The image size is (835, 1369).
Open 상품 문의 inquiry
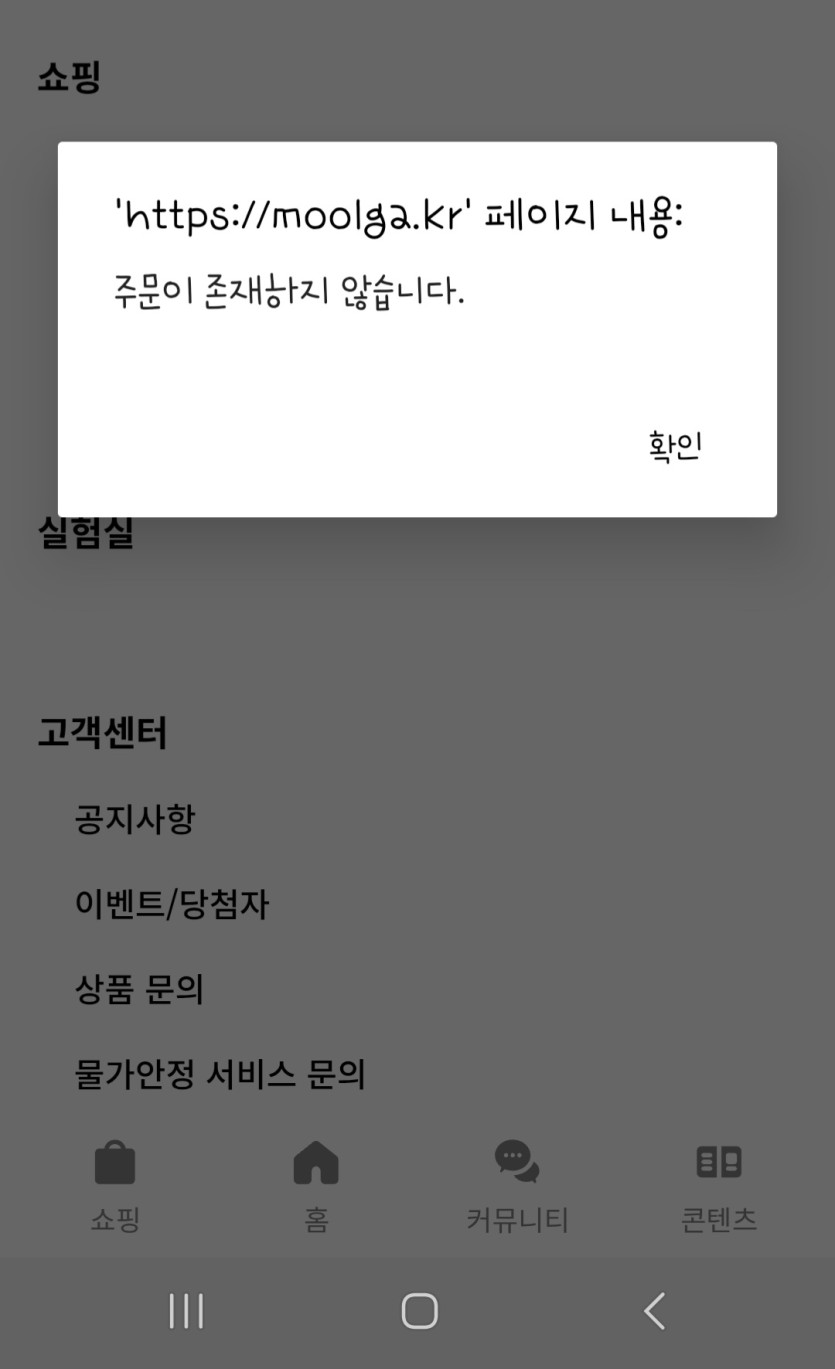point(139,990)
